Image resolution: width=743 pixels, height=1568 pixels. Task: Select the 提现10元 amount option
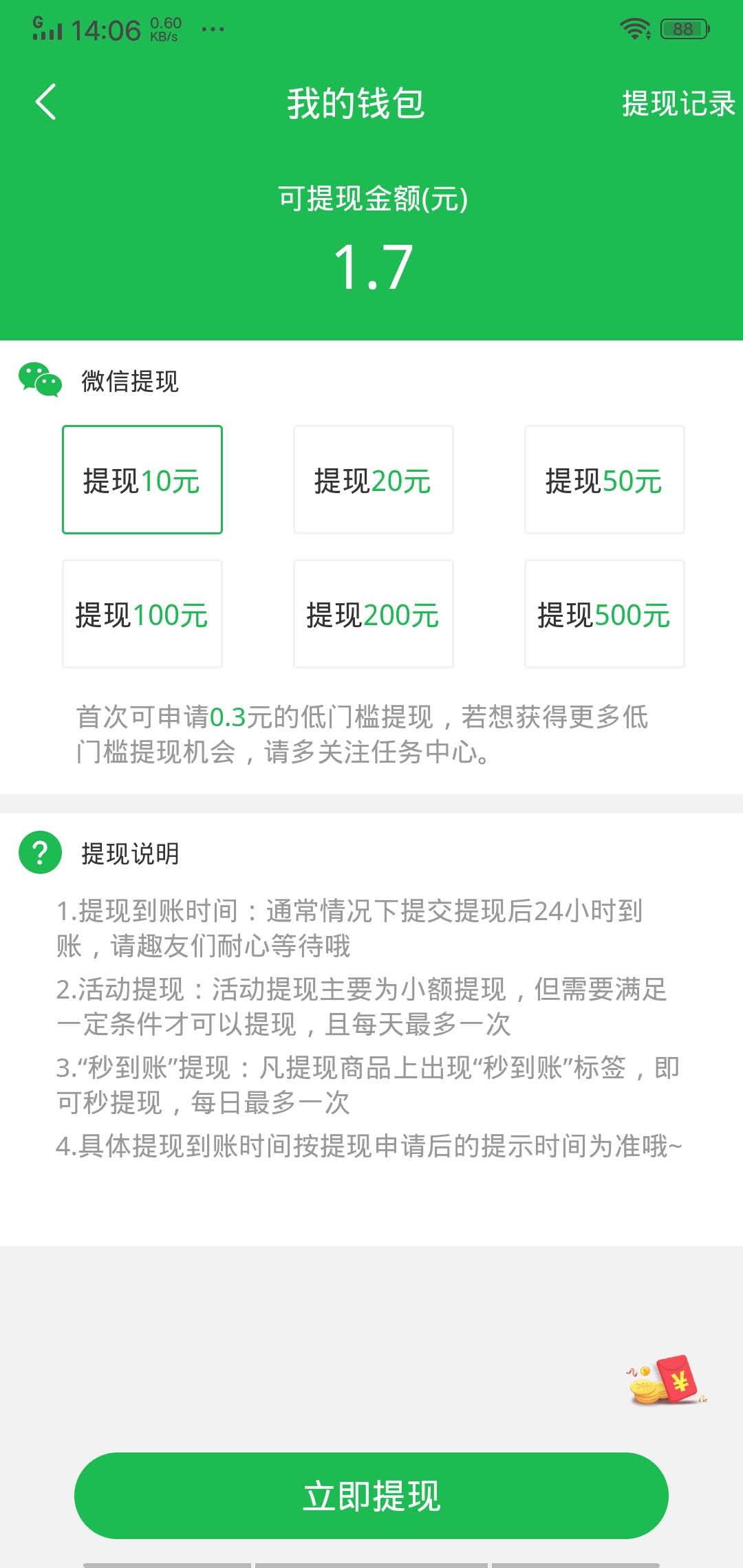[142, 480]
